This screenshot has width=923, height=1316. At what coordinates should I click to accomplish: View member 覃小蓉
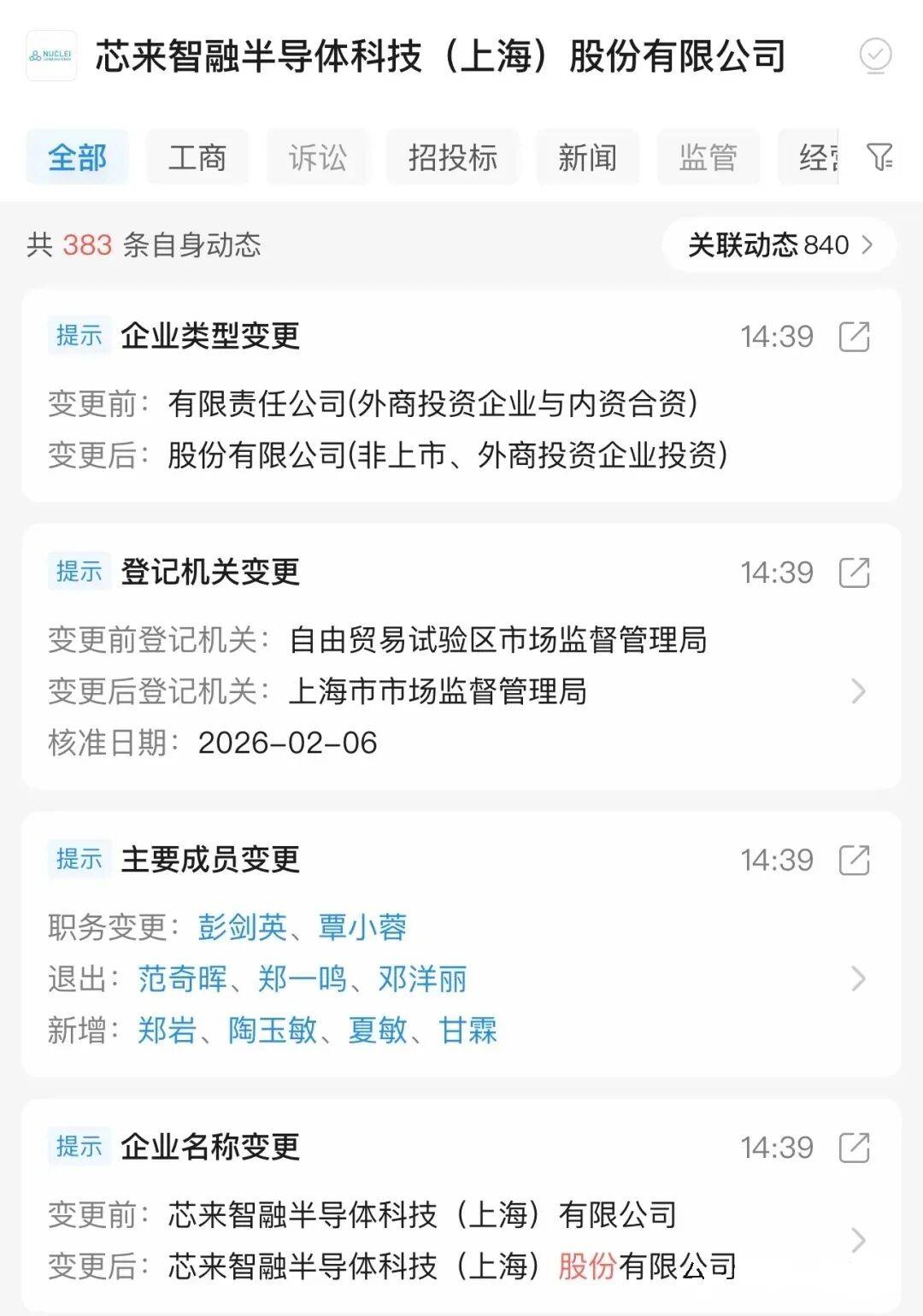click(362, 927)
